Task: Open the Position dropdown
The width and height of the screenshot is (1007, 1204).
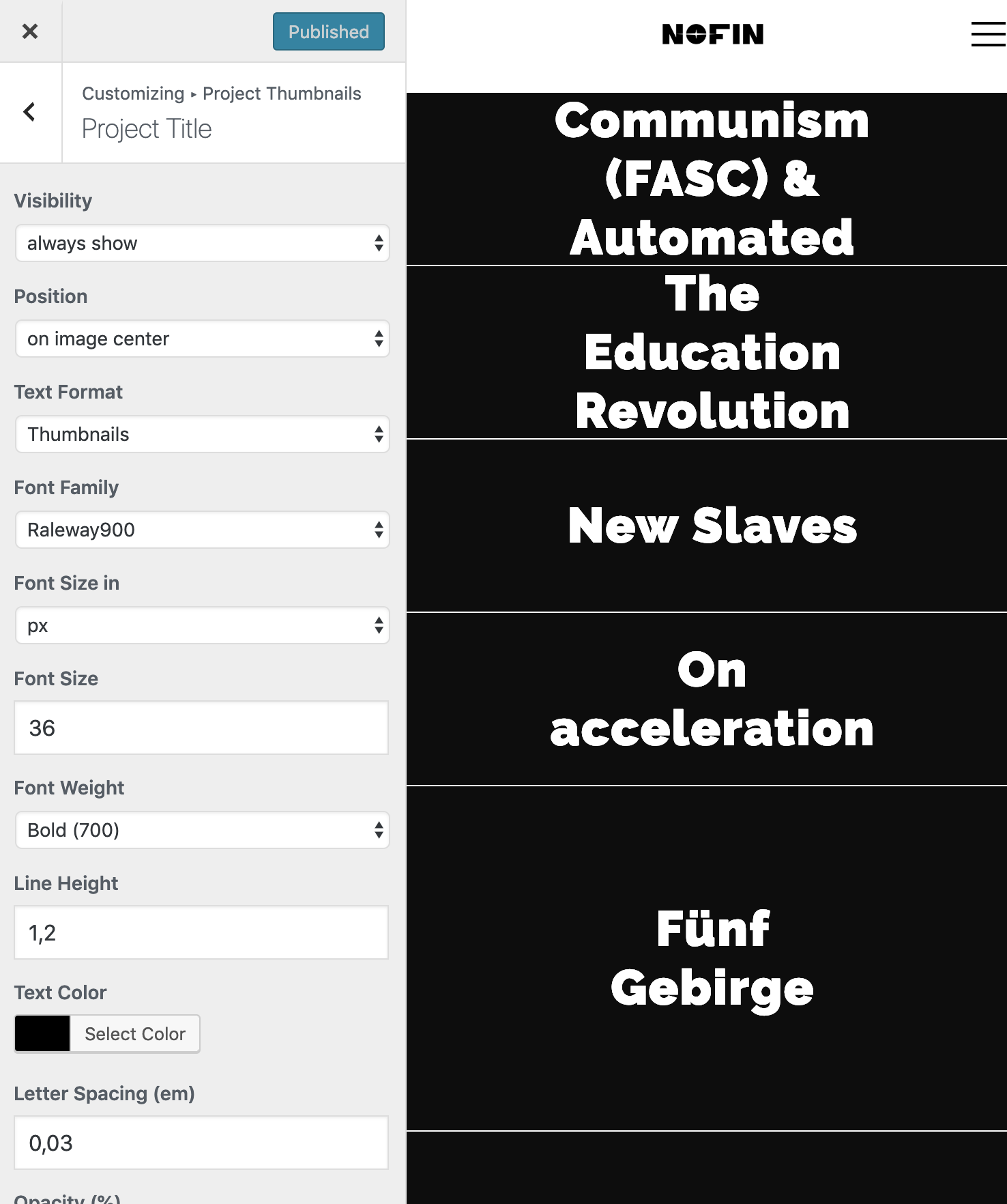Action: coord(202,339)
